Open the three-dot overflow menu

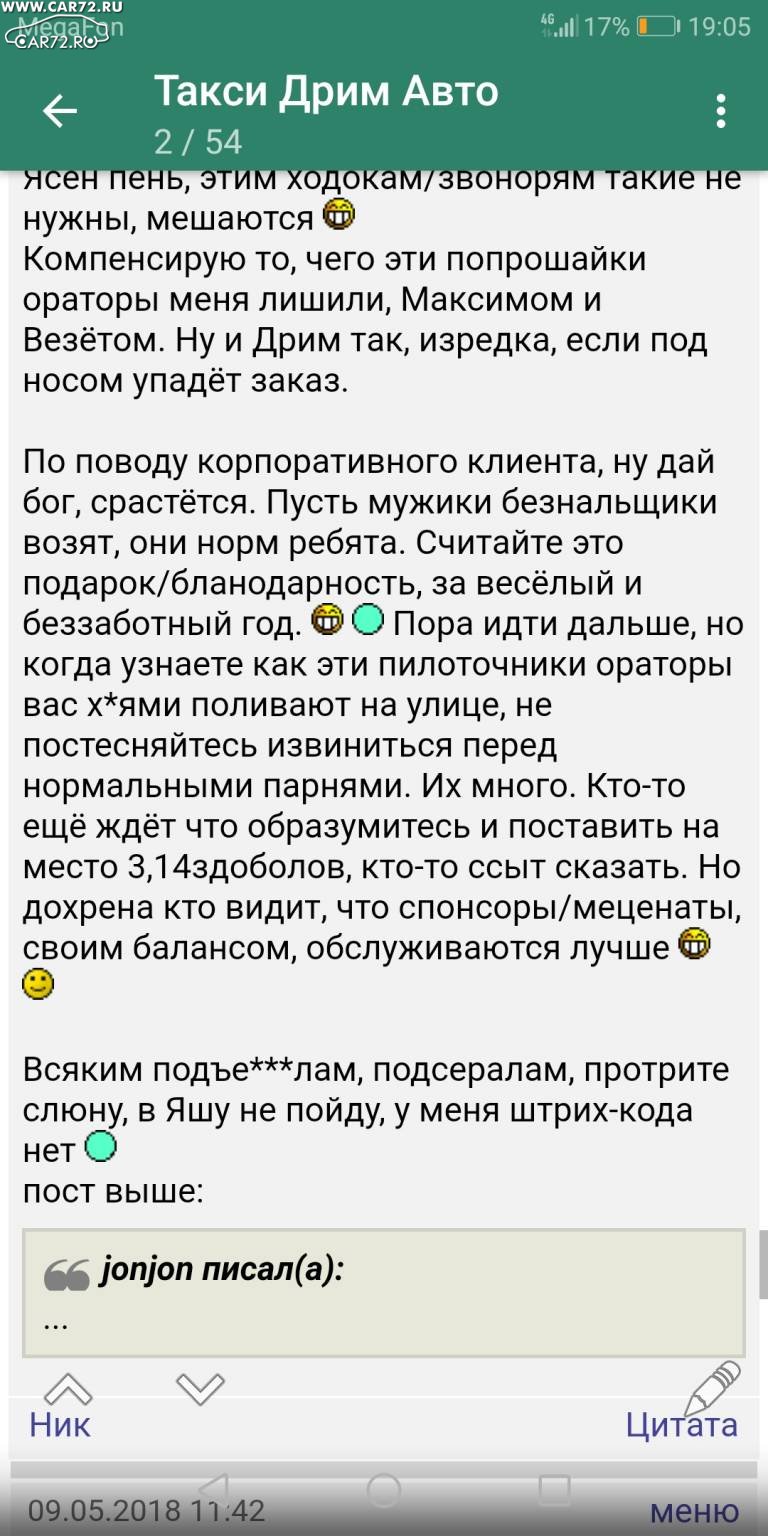(x=721, y=112)
